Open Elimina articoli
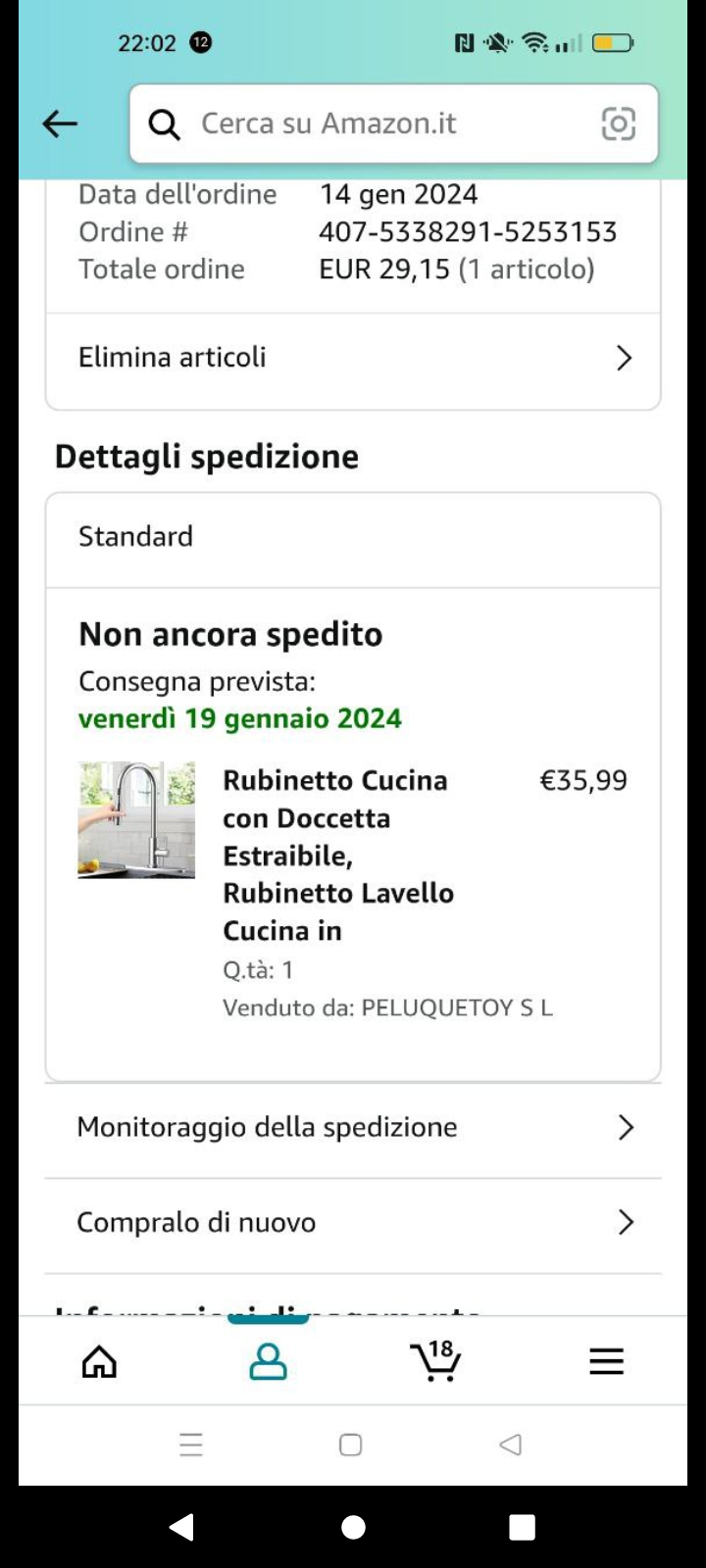 pos(353,358)
